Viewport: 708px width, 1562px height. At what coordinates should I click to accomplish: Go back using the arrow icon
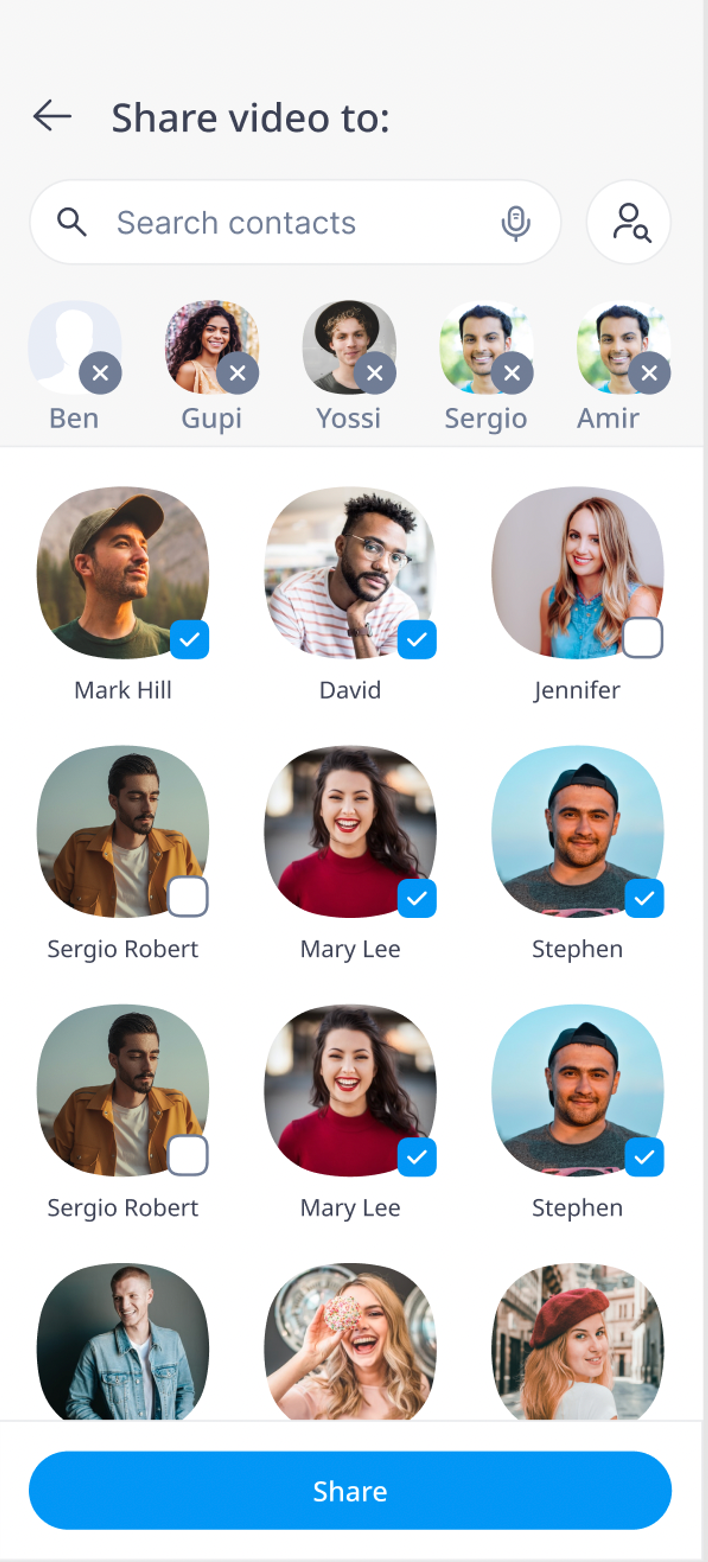pyautogui.click(x=52, y=117)
